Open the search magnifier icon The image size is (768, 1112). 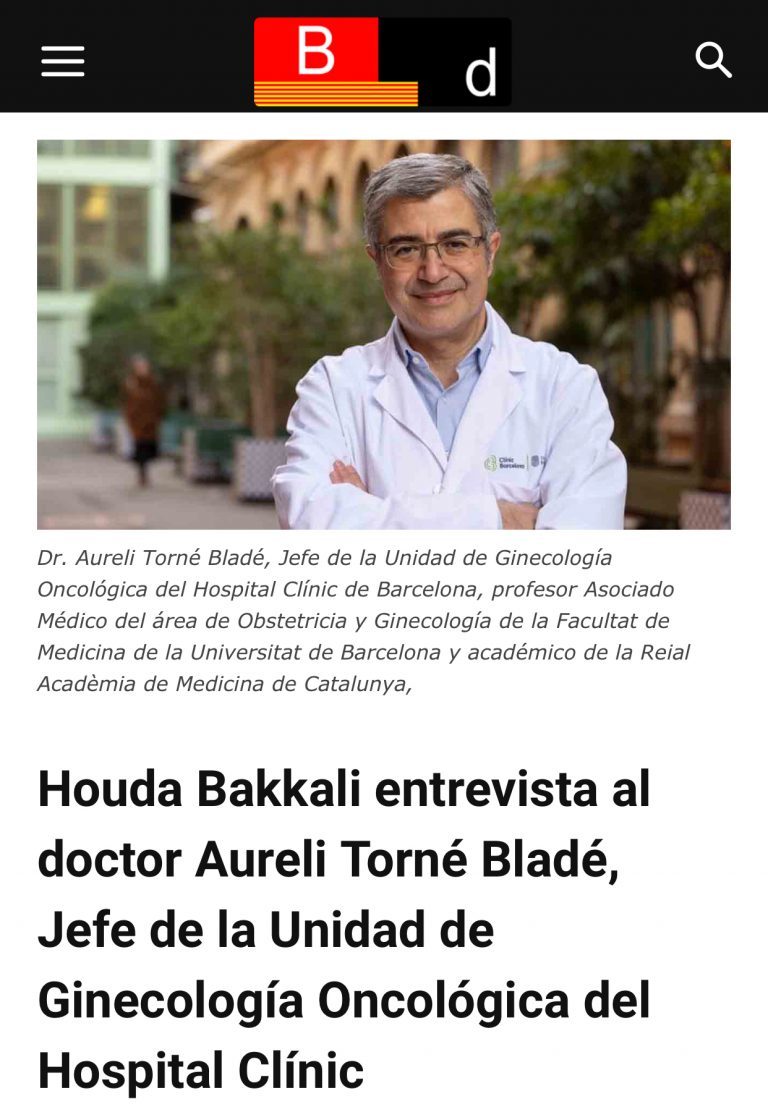[x=713, y=61]
